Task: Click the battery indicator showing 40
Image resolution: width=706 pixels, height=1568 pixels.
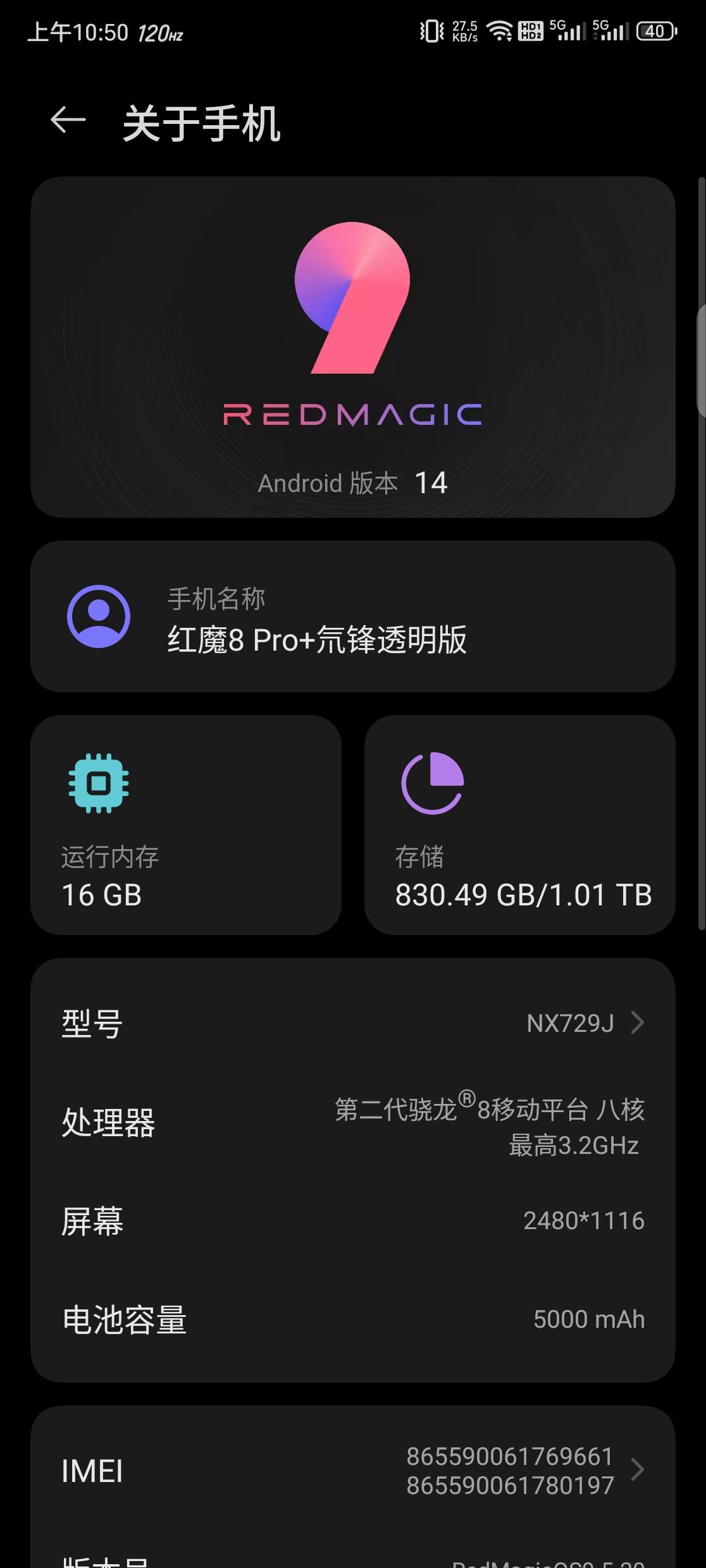Action: click(x=656, y=29)
